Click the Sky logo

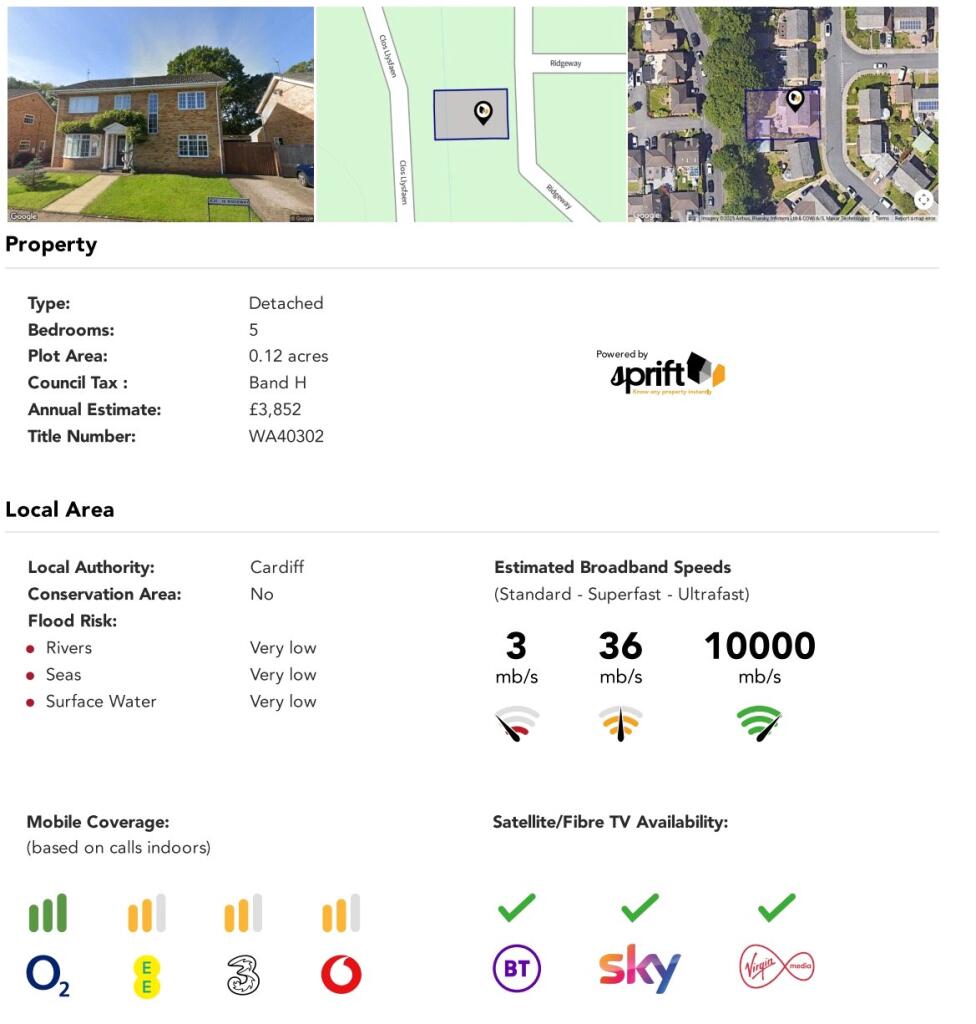[638, 967]
